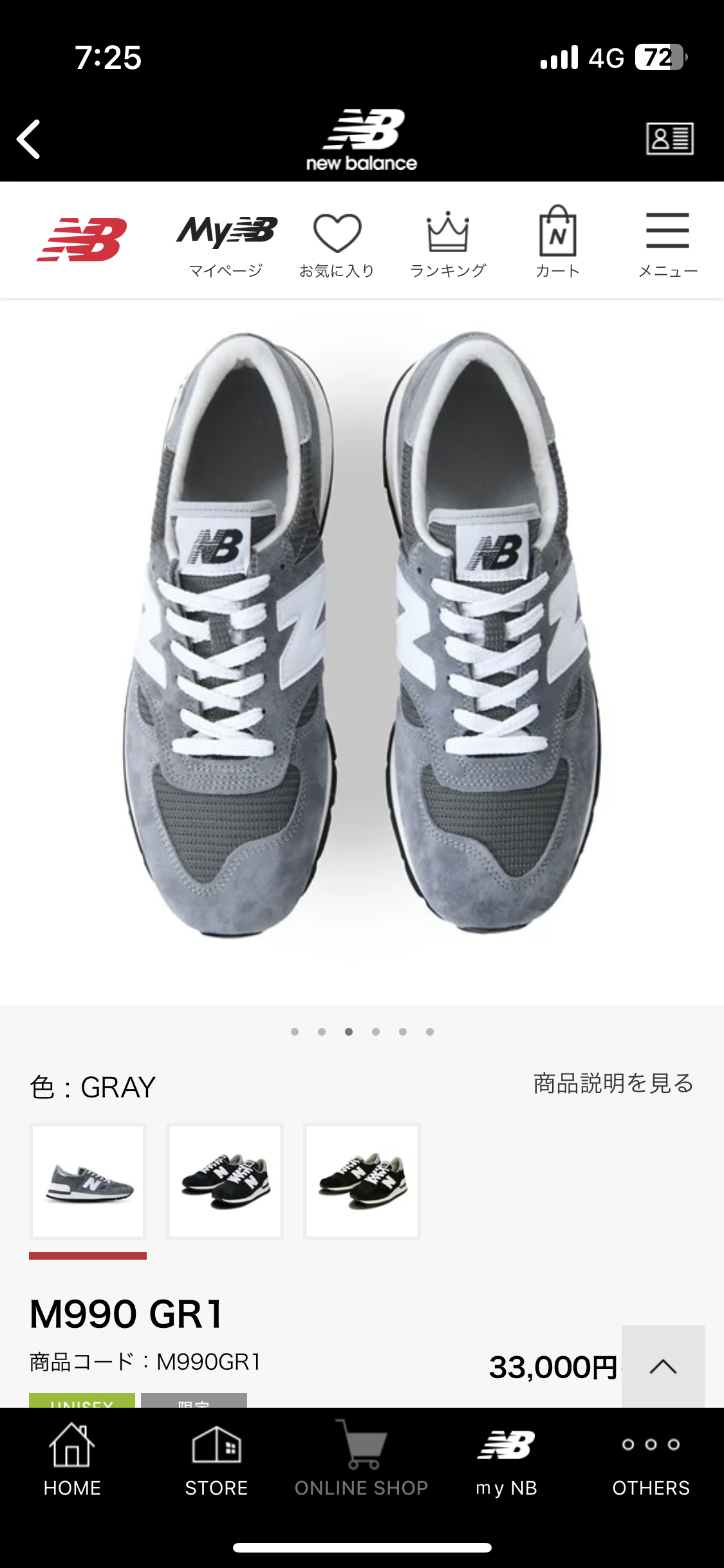This screenshot has height=1568, width=724.
Task: Open 商品説明を見る product description
Action: point(613,1083)
